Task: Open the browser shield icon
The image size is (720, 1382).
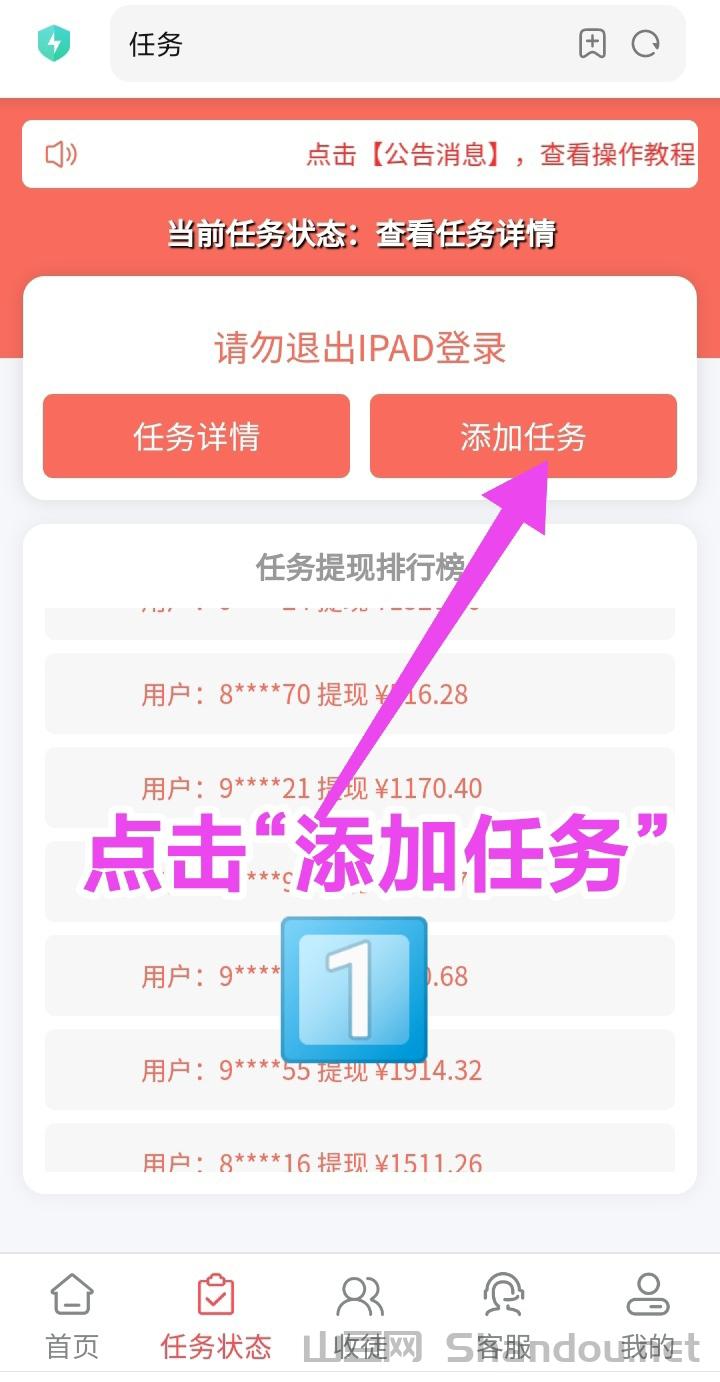Action: tap(53, 44)
